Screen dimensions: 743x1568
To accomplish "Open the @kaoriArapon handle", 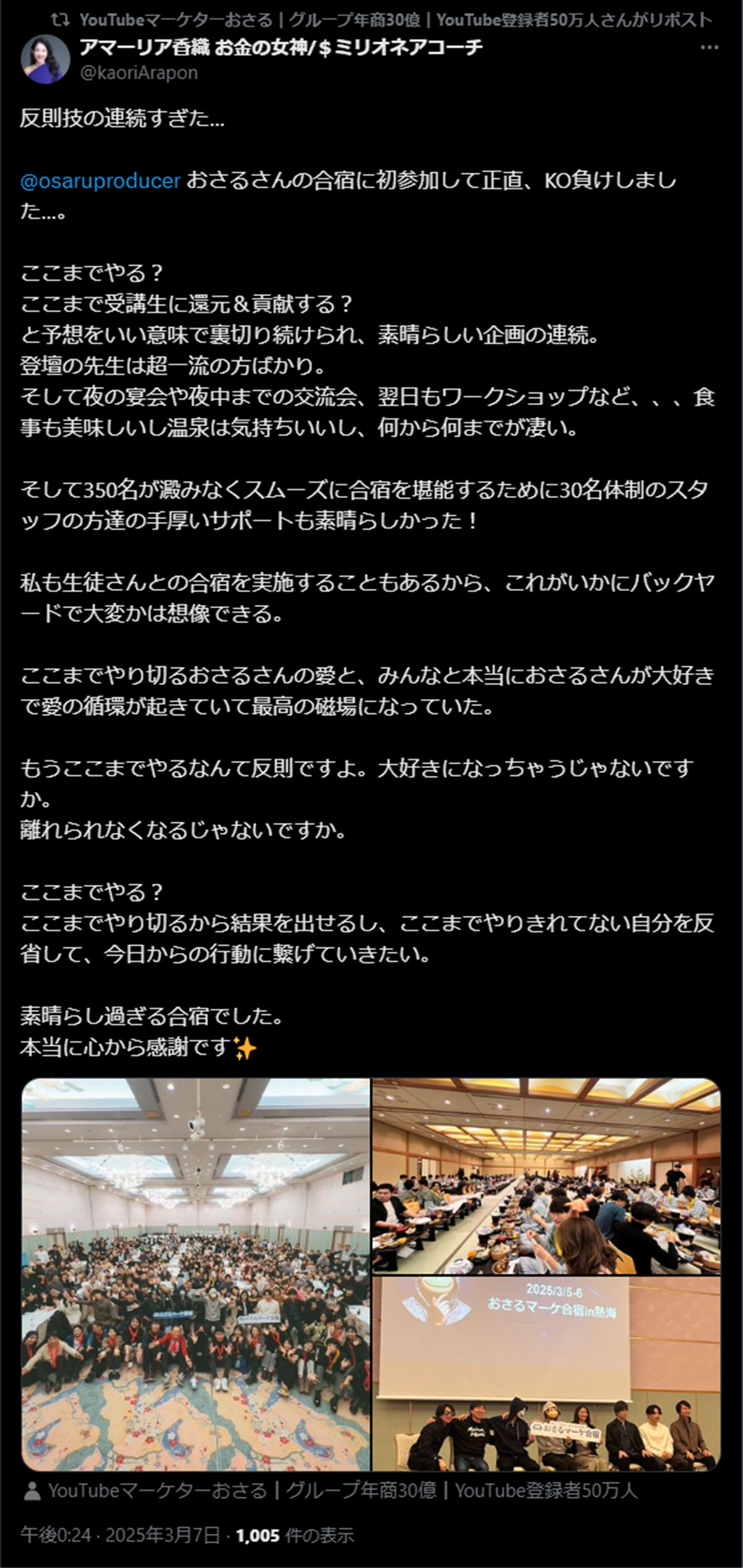I will 139,73.
